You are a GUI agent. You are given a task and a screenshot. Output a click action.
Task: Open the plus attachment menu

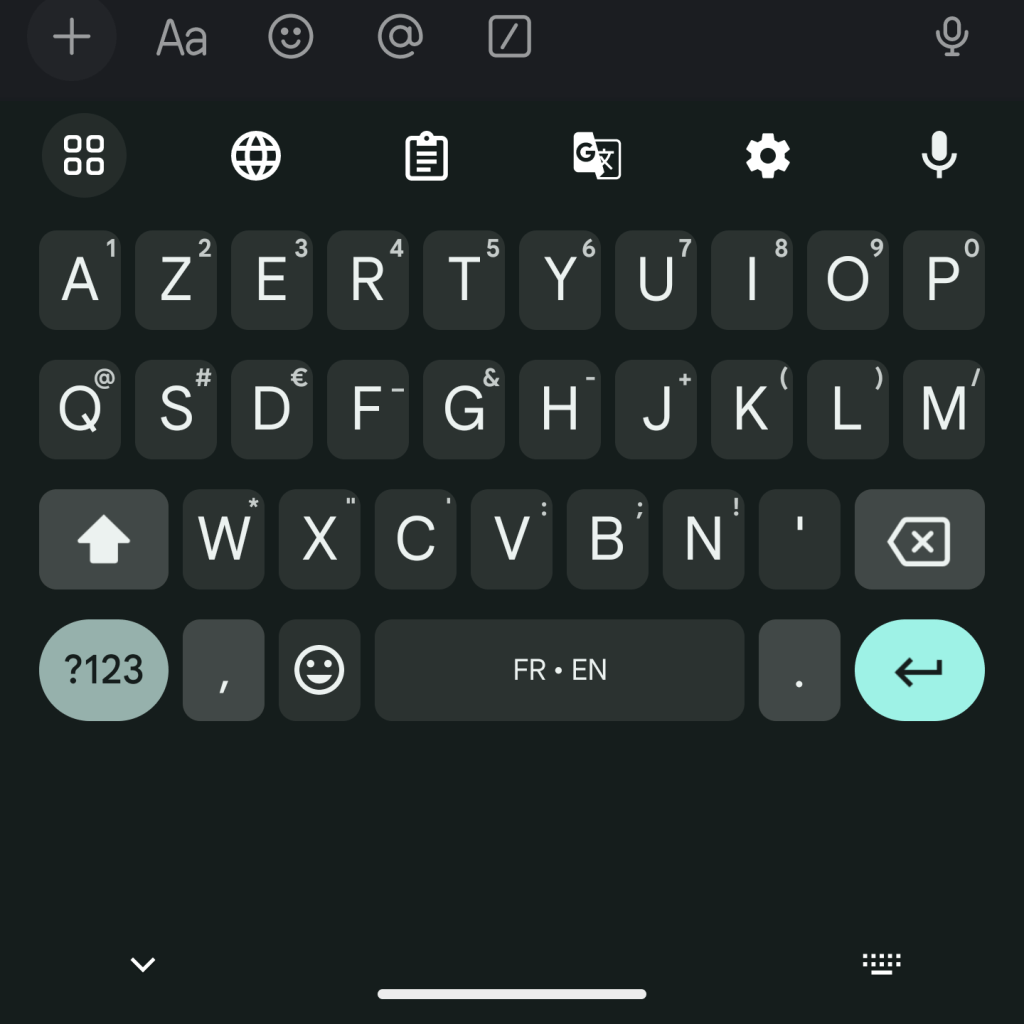(x=71, y=38)
